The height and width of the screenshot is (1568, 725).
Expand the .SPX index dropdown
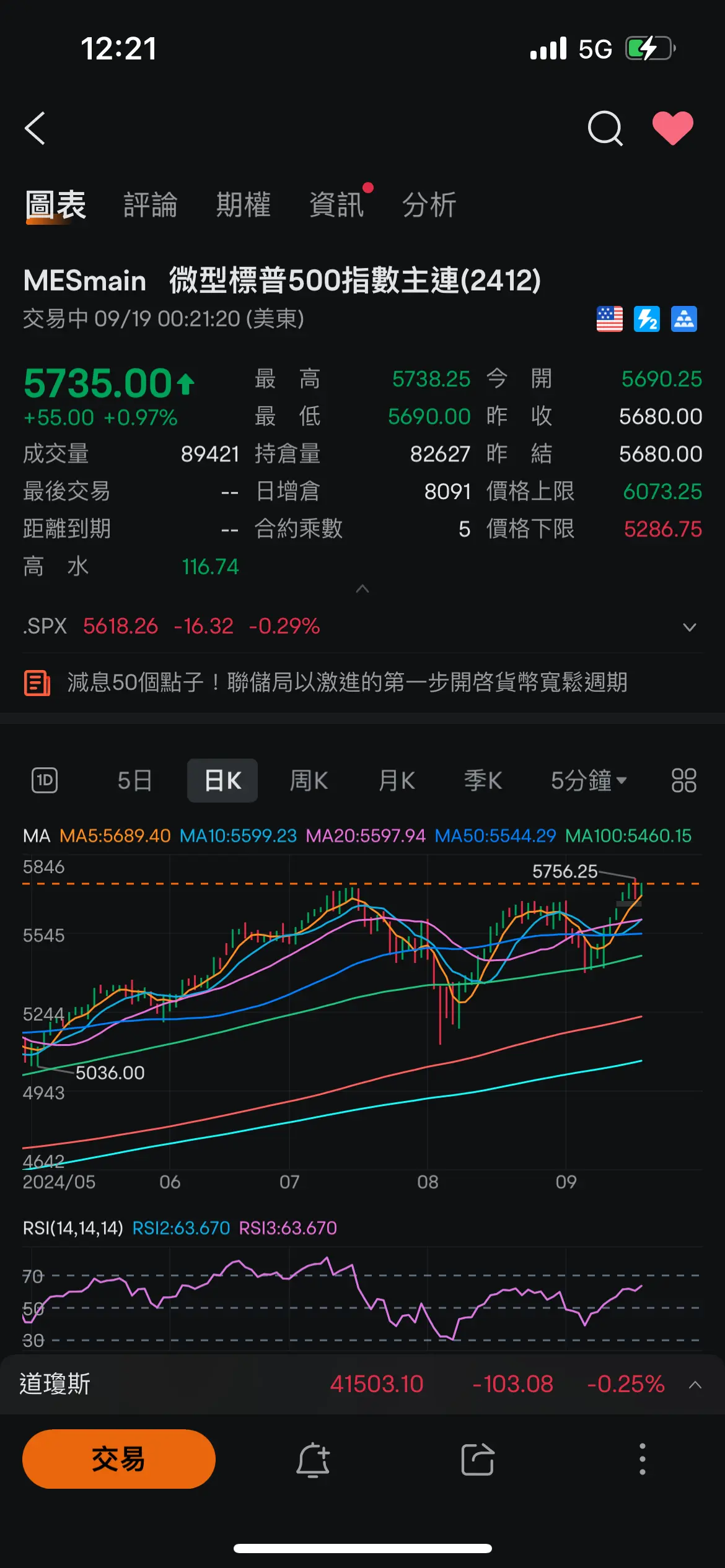(689, 627)
